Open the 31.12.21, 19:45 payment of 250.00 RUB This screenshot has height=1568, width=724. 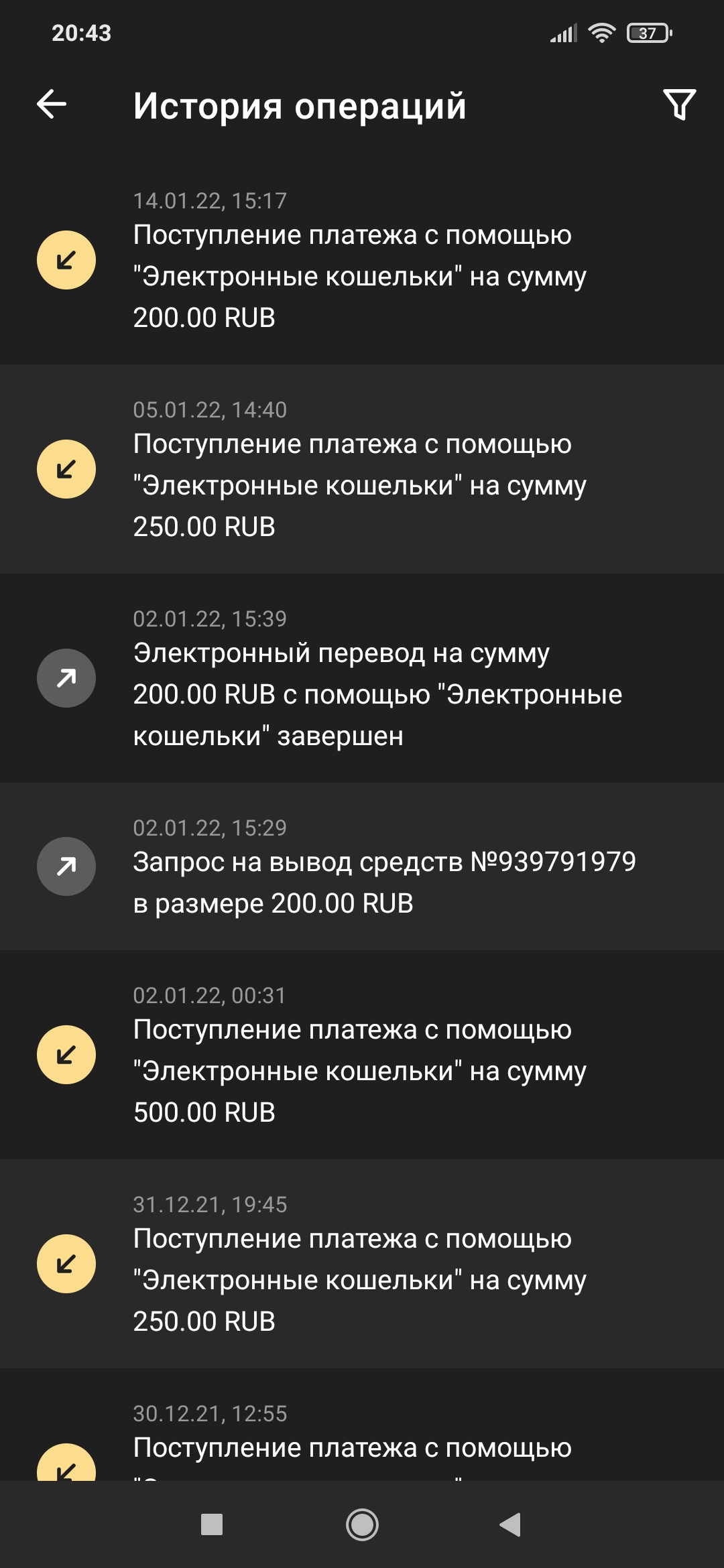coord(362,1264)
